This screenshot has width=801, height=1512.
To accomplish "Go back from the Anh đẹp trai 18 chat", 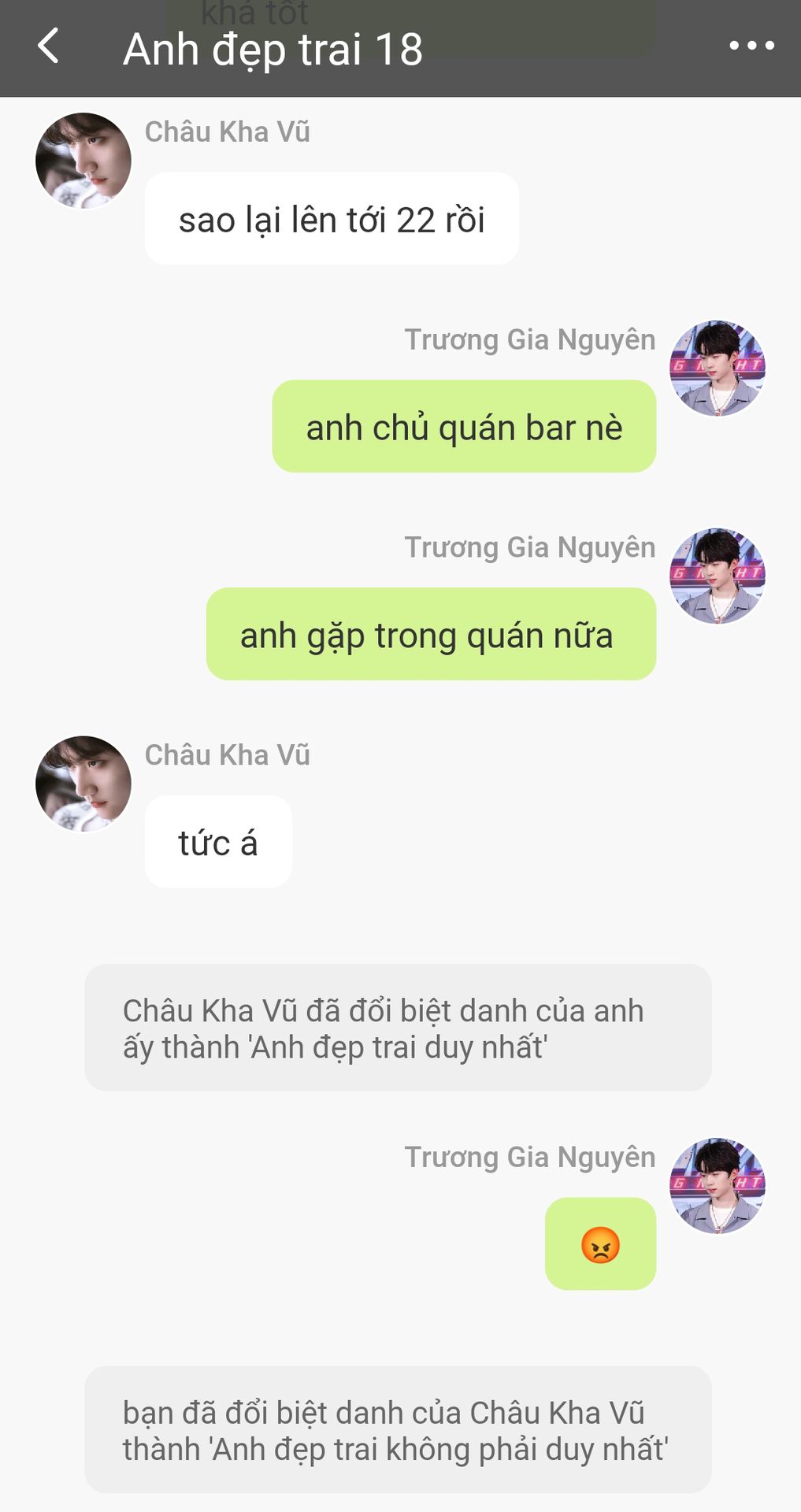I will [x=49, y=46].
